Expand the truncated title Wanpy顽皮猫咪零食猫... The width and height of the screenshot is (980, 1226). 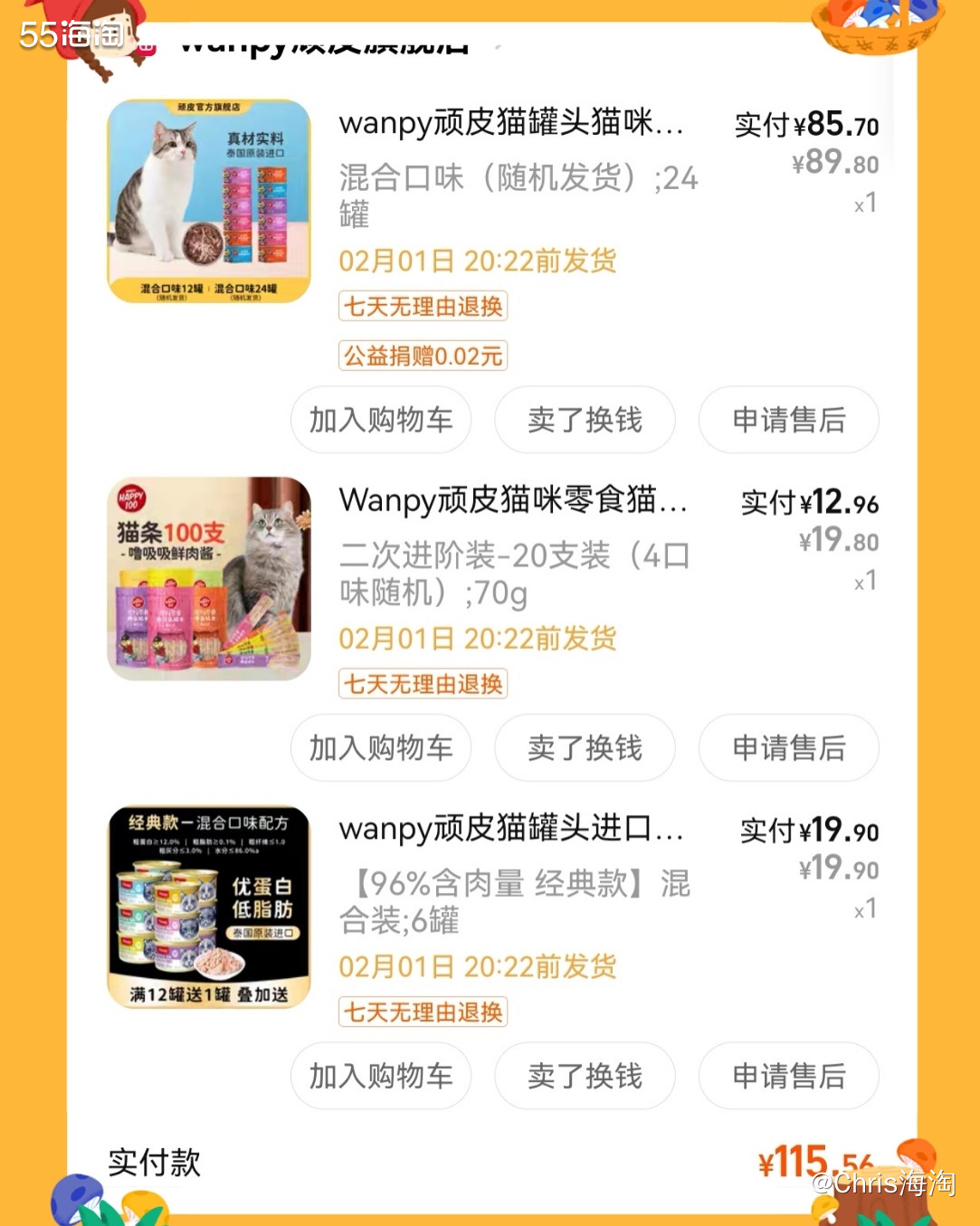point(511,501)
